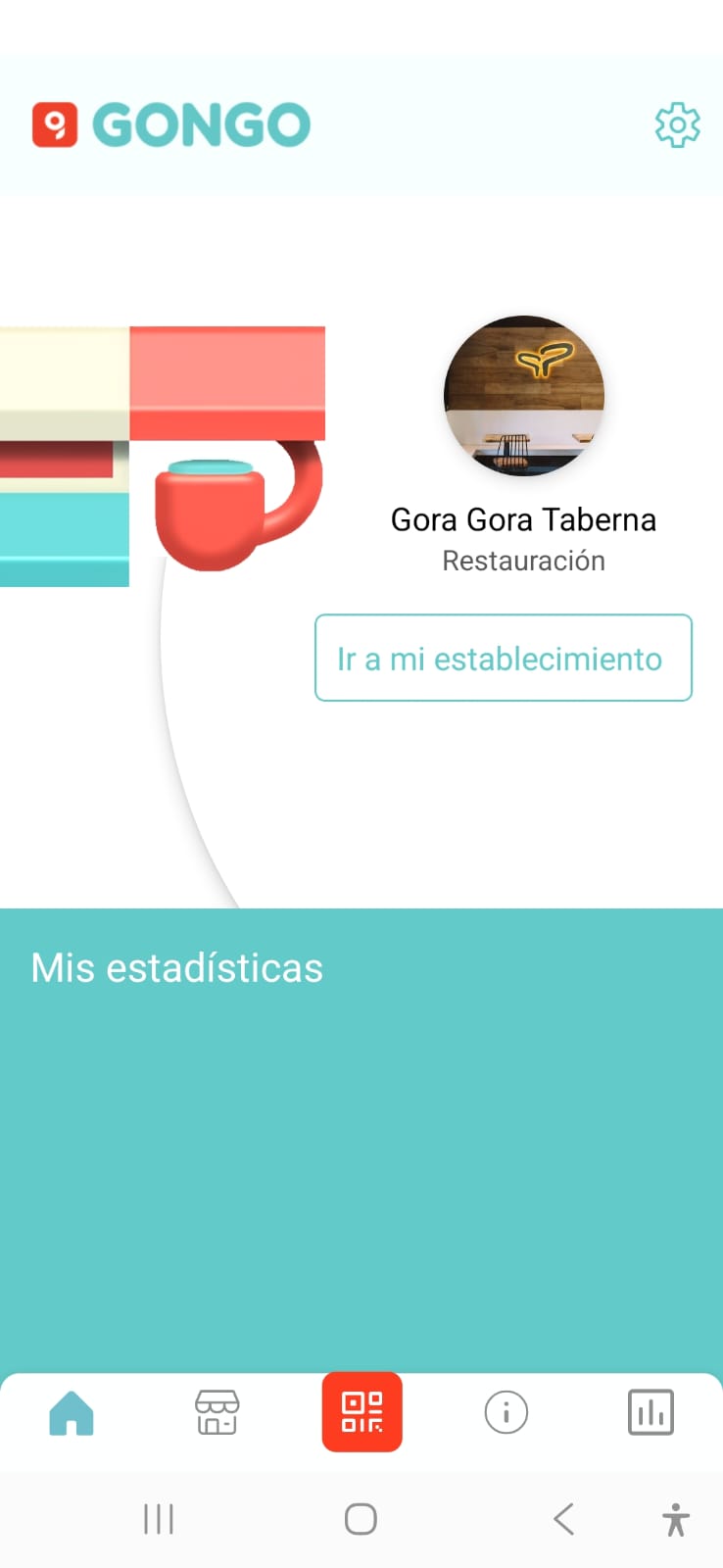The image size is (723, 1568).
Task: Open the Gora Gora Taberna profile photo
Action: coord(524,396)
